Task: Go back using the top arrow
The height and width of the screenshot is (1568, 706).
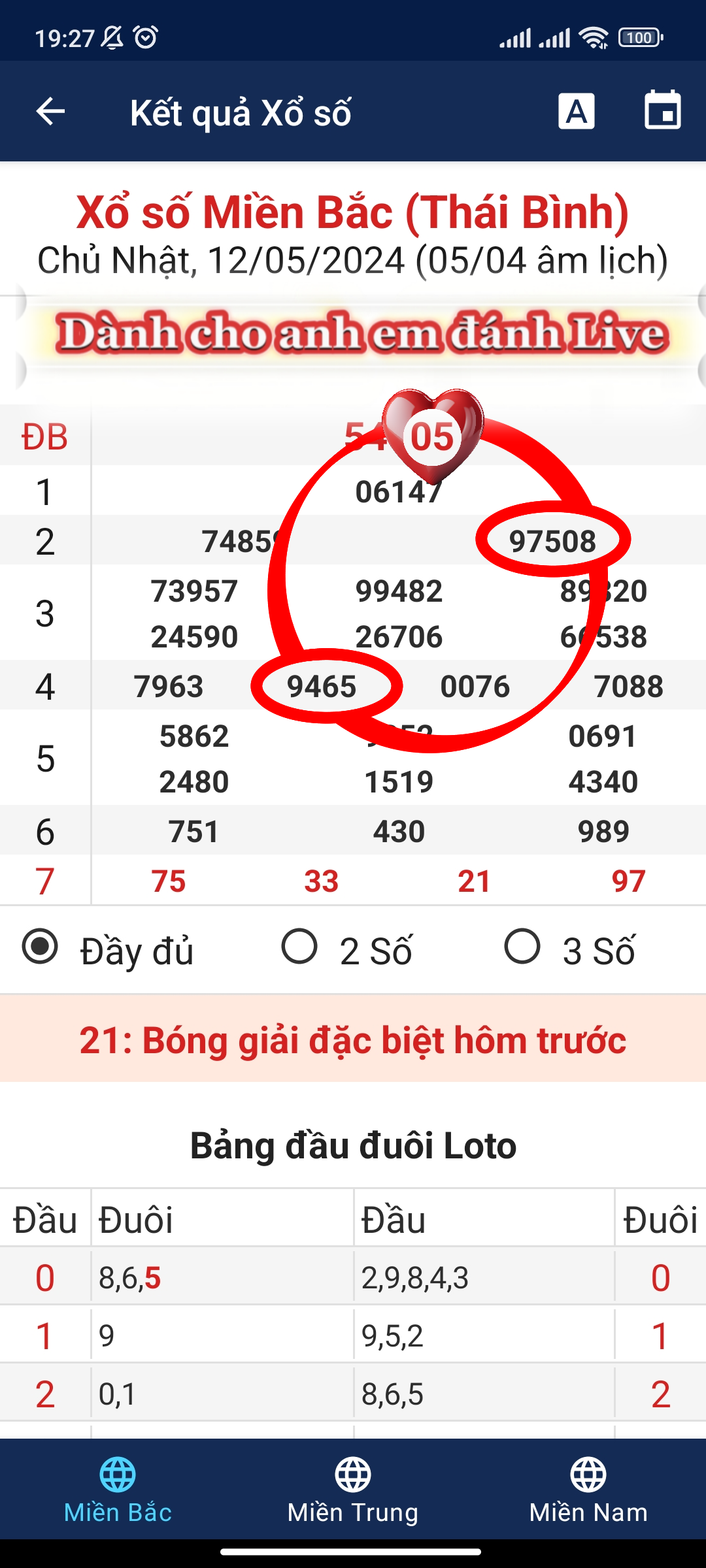Action: pyautogui.click(x=50, y=111)
